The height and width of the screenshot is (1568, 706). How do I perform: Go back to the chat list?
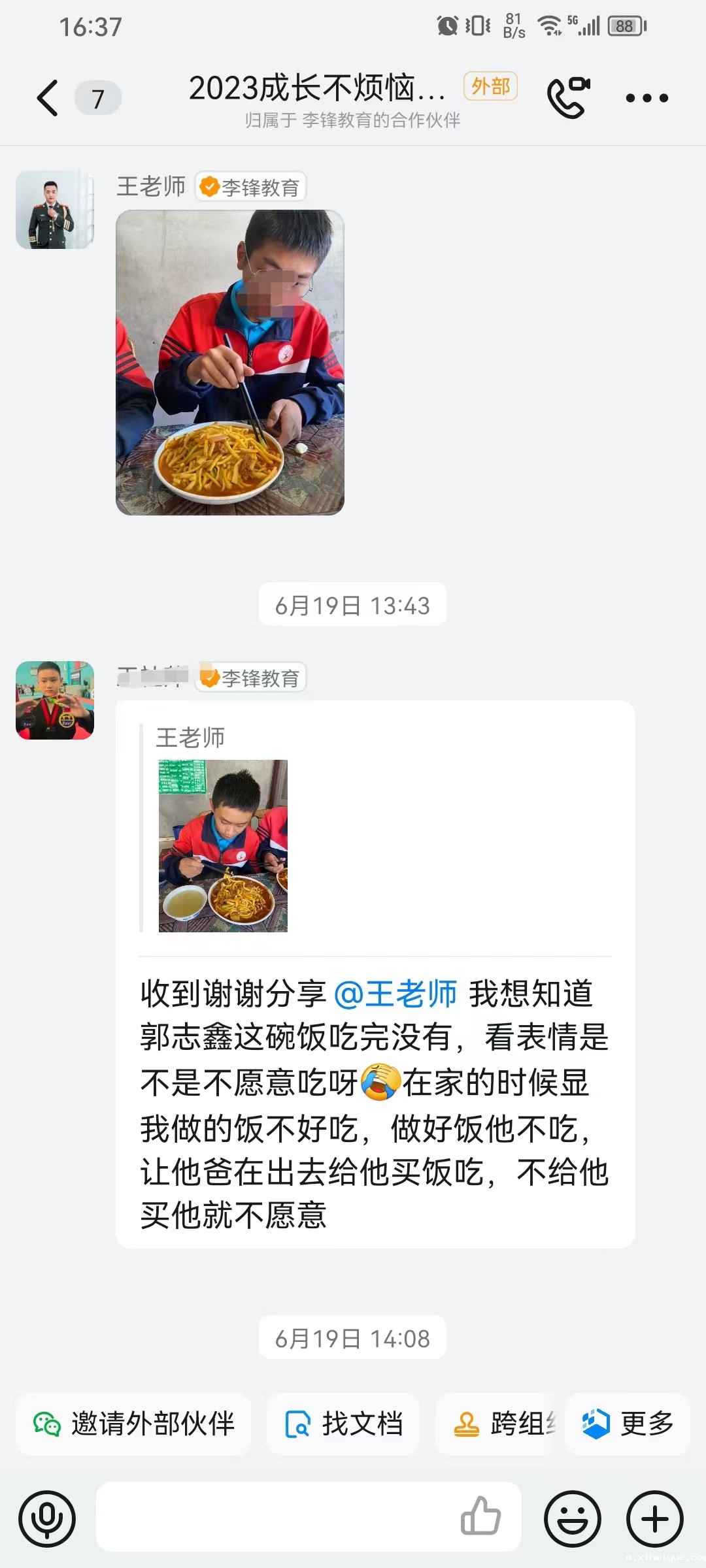tap(48, 98)
